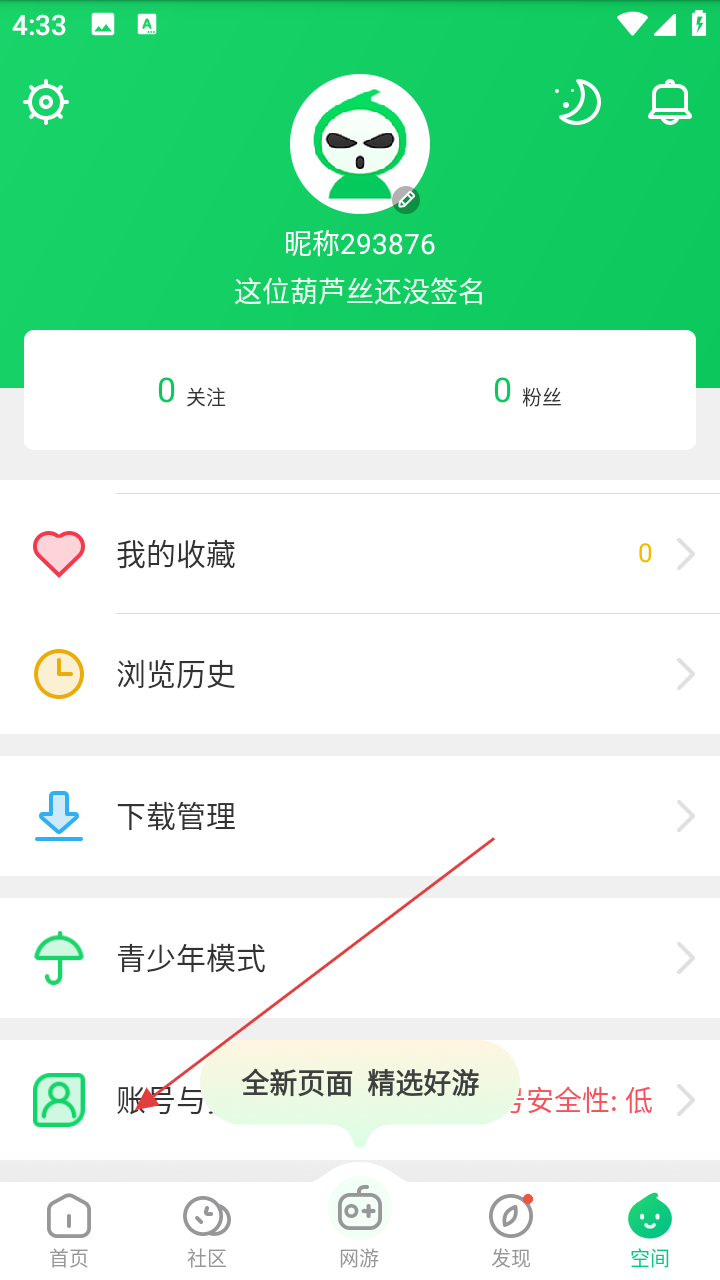Switch to the 首页 home tab

pyautogui.click(x=69, y=1229)
